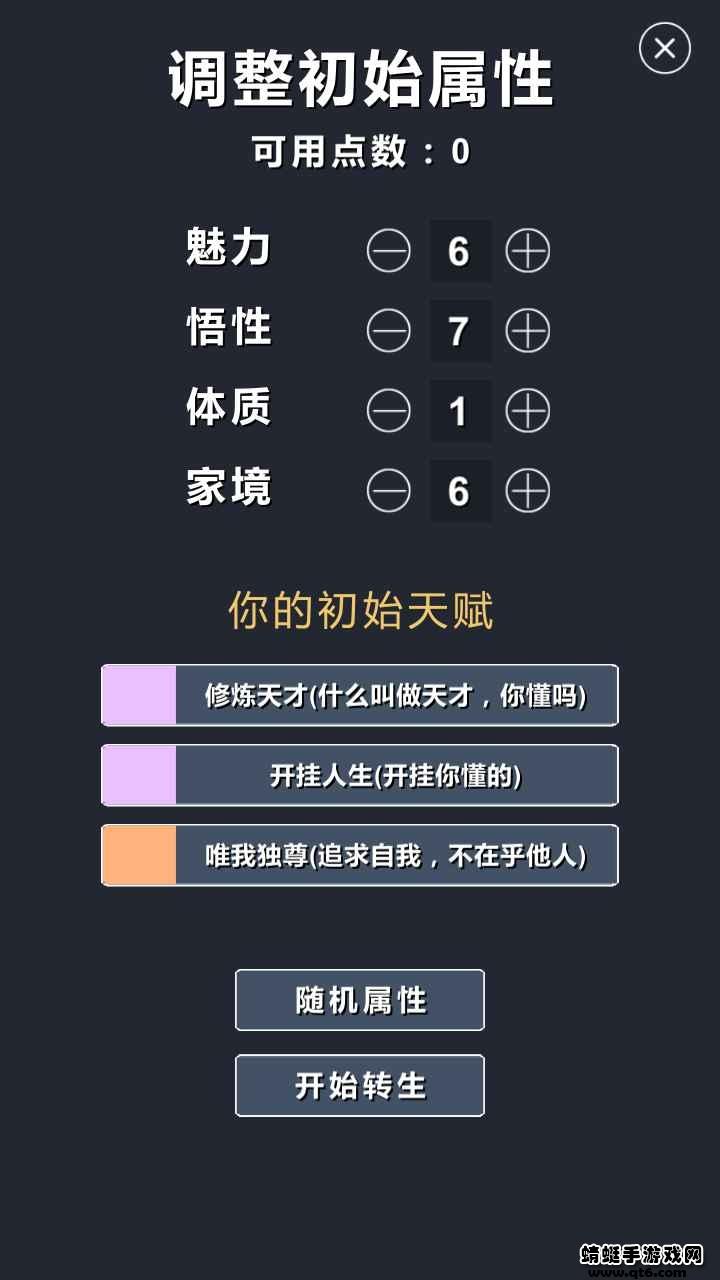
Task: Decrease 魅力 value with minus
Action: pyautogui.click(x=388, y=251)
